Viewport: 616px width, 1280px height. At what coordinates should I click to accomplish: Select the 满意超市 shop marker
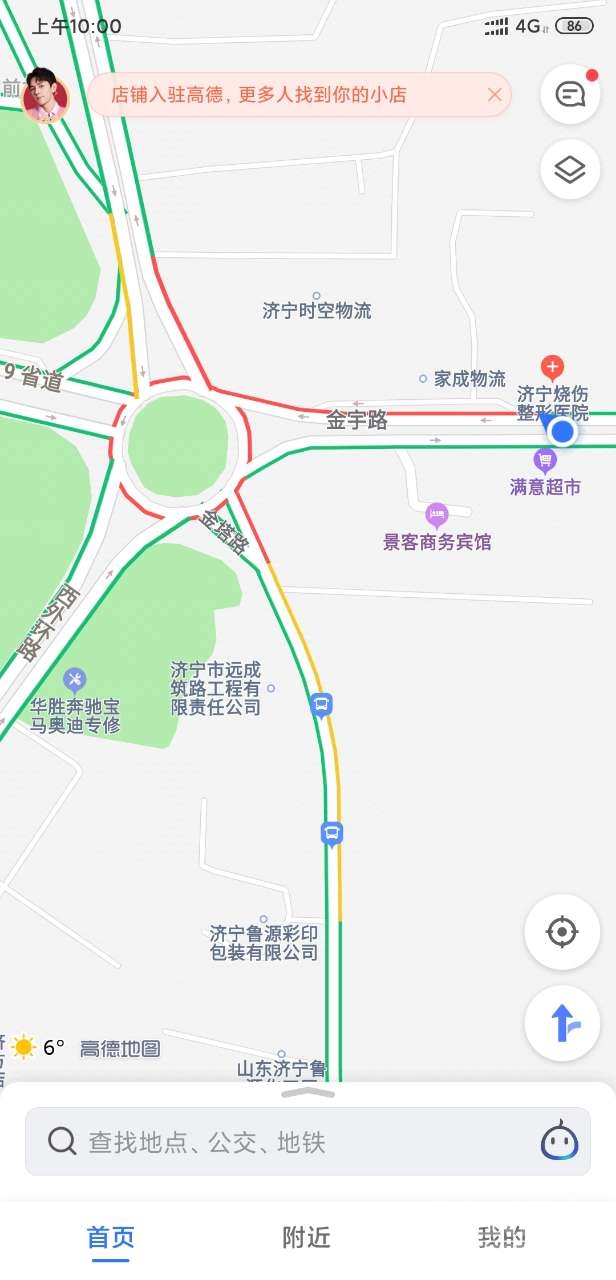tap(545, 461)
